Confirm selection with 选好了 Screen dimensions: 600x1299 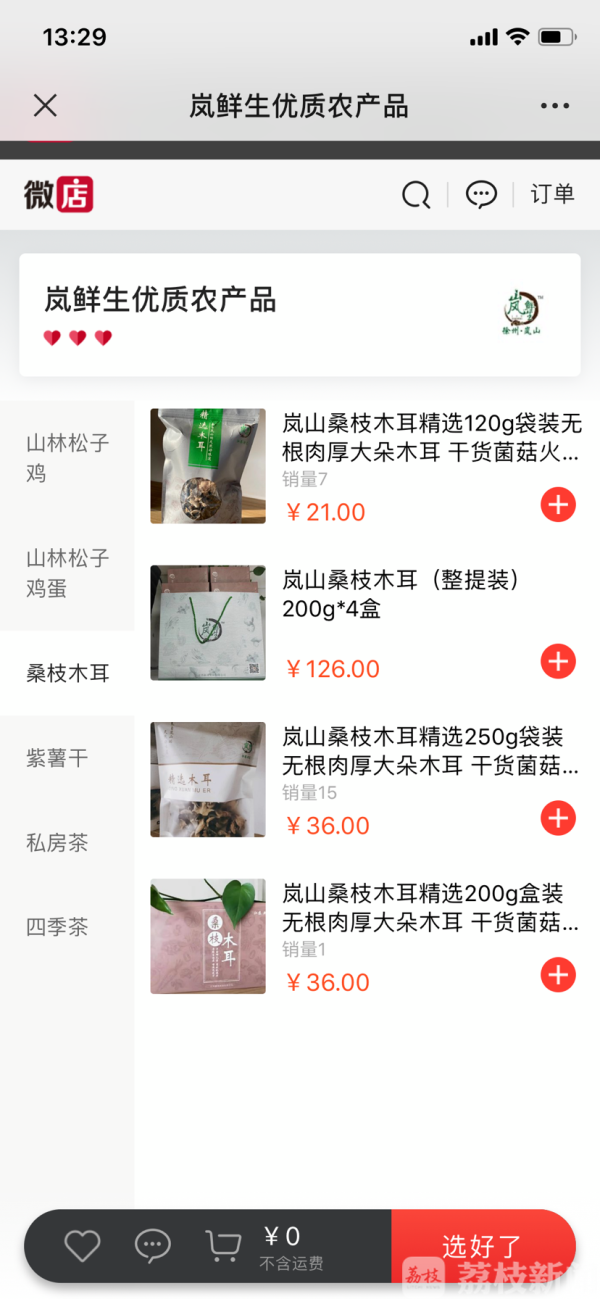pyautogui.click(x=482, y=1246)
